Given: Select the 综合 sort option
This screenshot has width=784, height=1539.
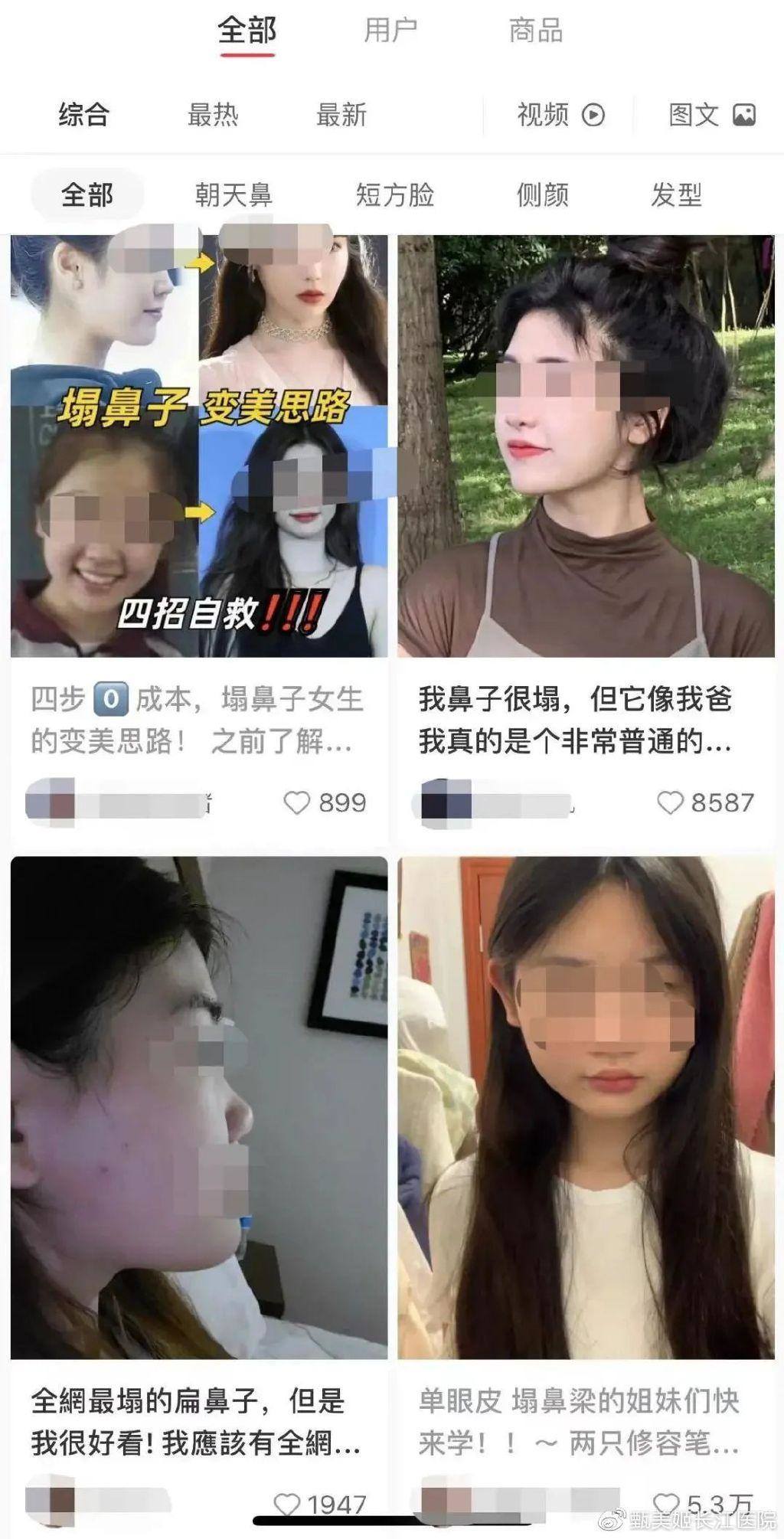Looking at the screenshot, I should click(84, 115).
